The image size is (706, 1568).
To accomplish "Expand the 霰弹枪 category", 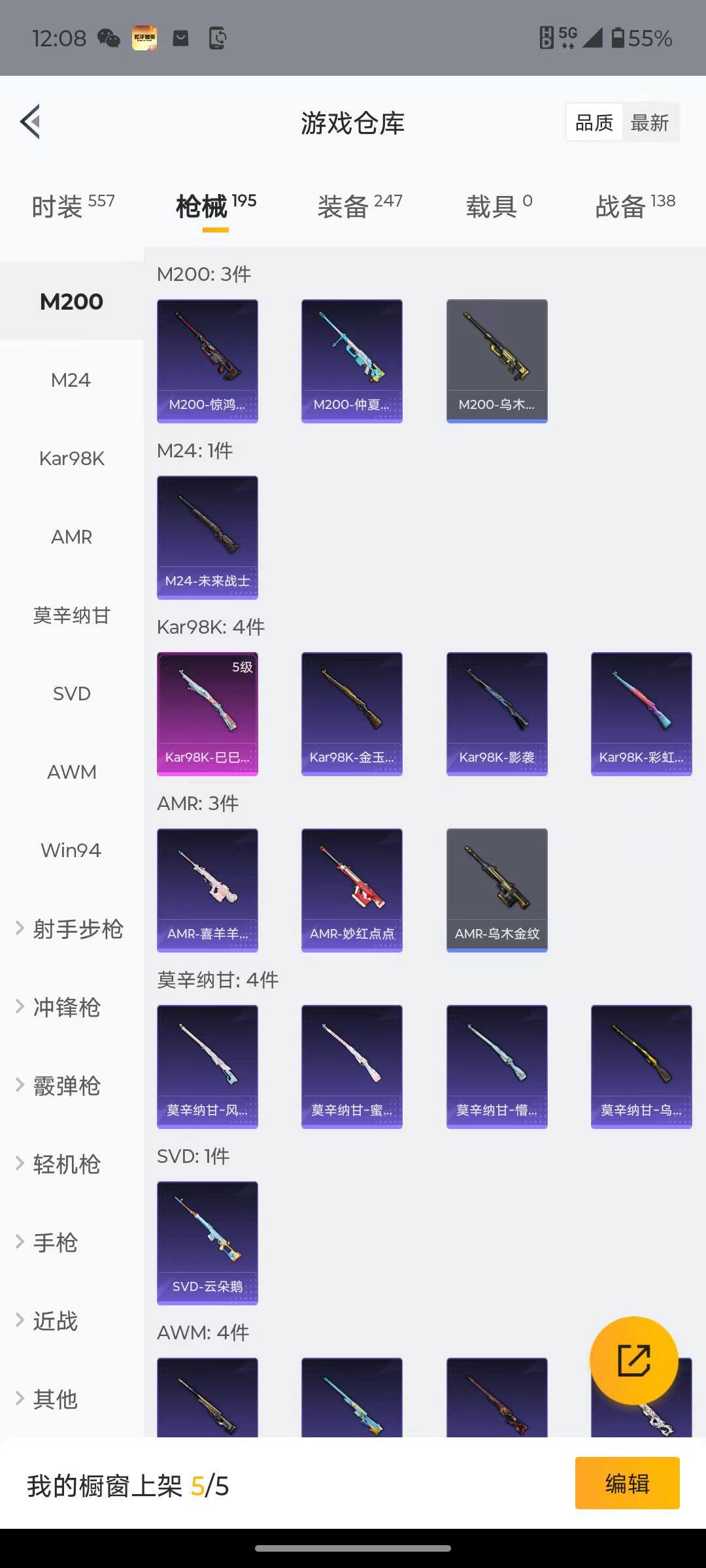I will pos(65,1086).
